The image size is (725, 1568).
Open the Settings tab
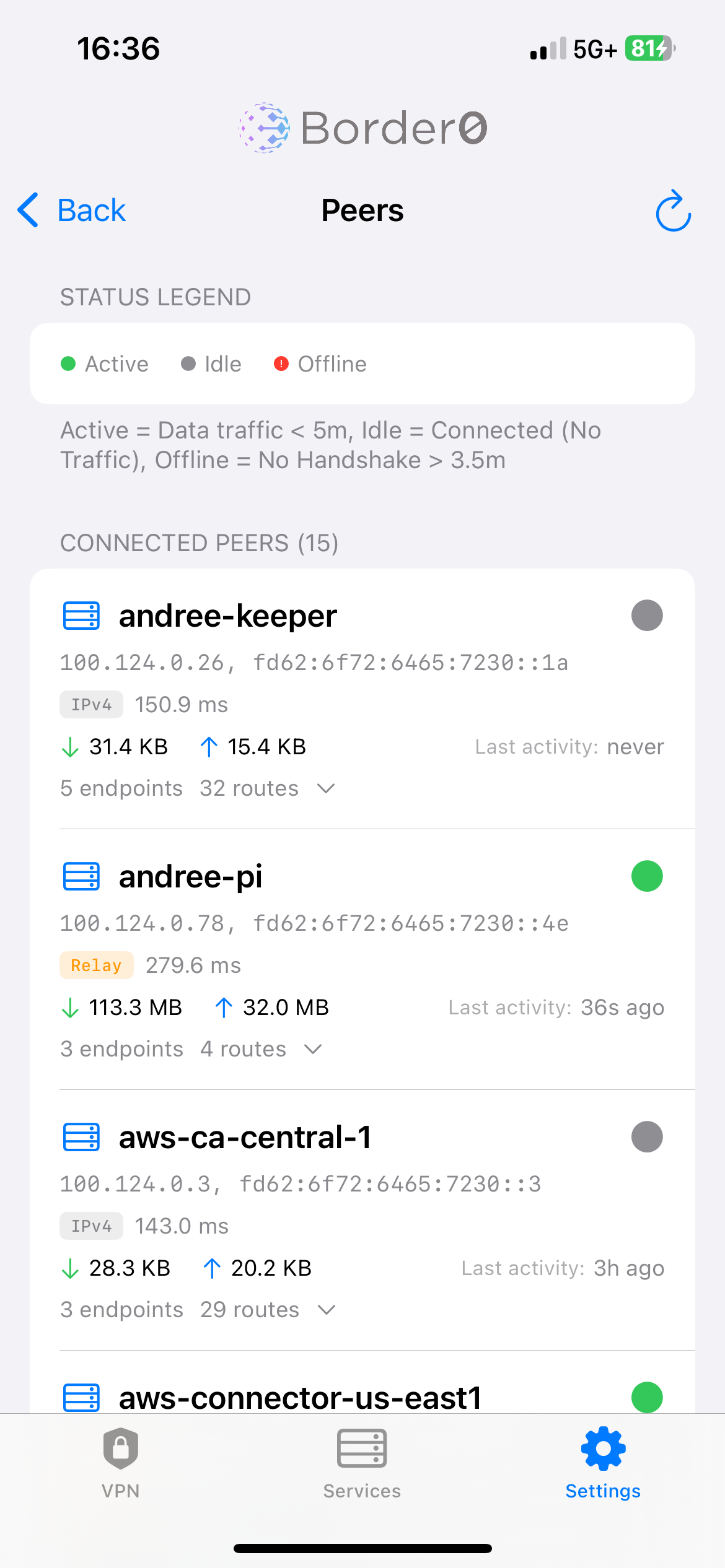[603, 1464]
